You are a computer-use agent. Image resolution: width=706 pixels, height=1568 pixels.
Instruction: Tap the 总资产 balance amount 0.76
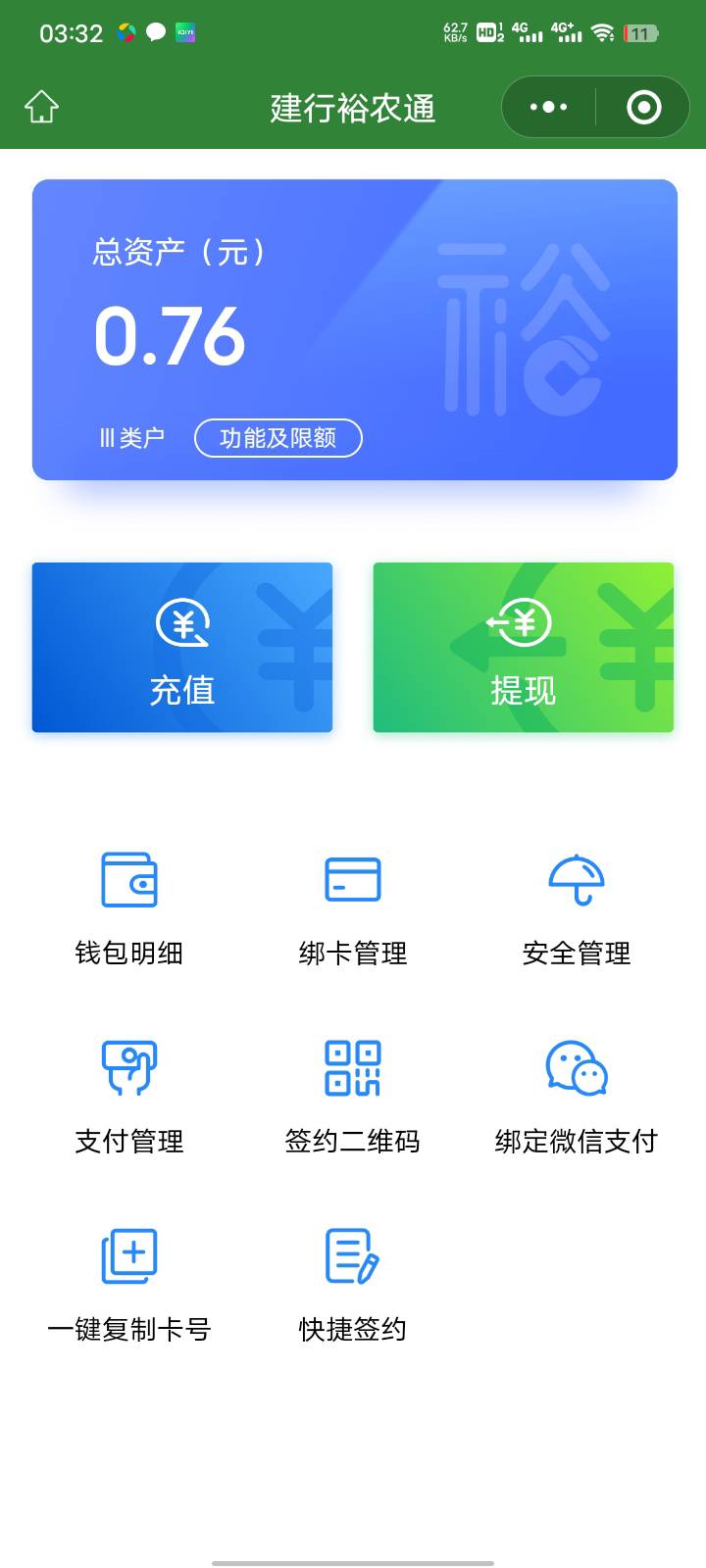pos(172,337)
